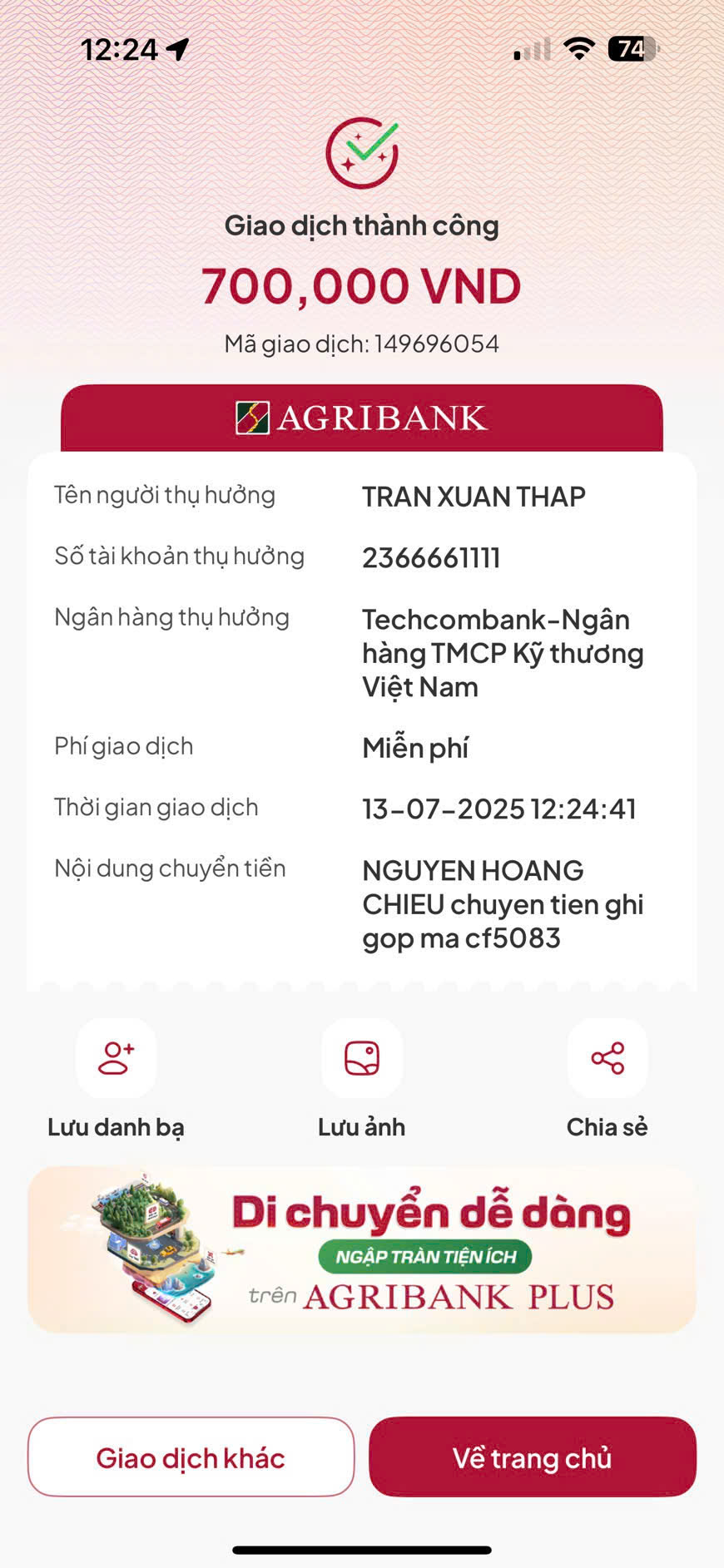Open the Agribank Plus promo banner
Viewport: 724px width, 1568px height.
point(362,1249)
